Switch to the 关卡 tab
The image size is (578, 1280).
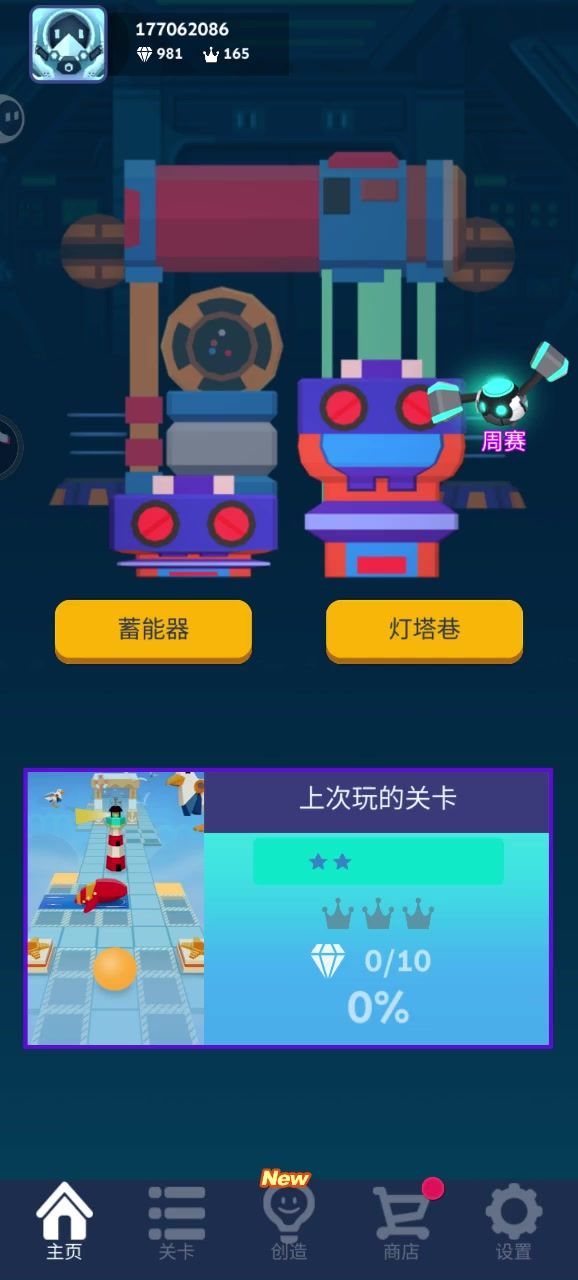click(x=177, y=1222)
